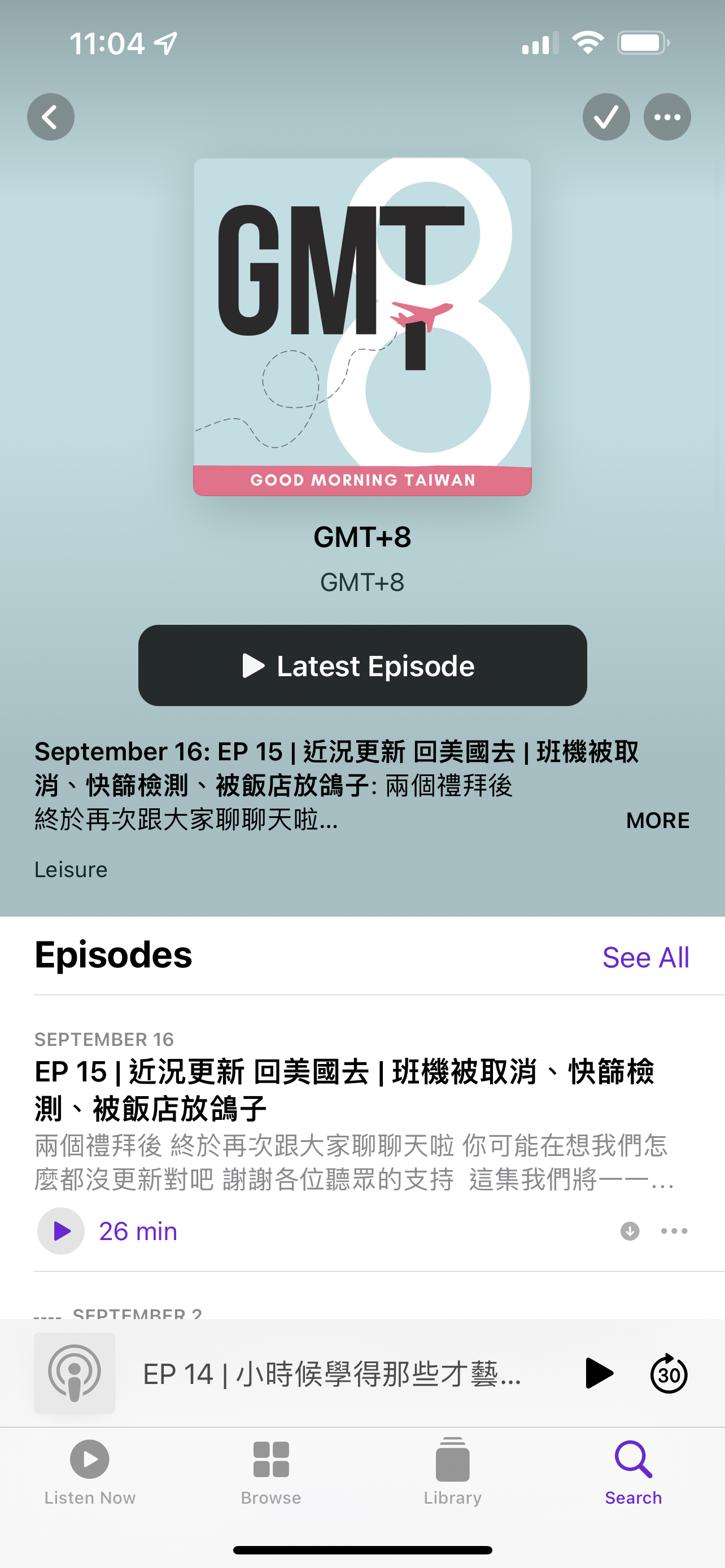See All episodes
725x1568 pixels.
tap(645, 957)
